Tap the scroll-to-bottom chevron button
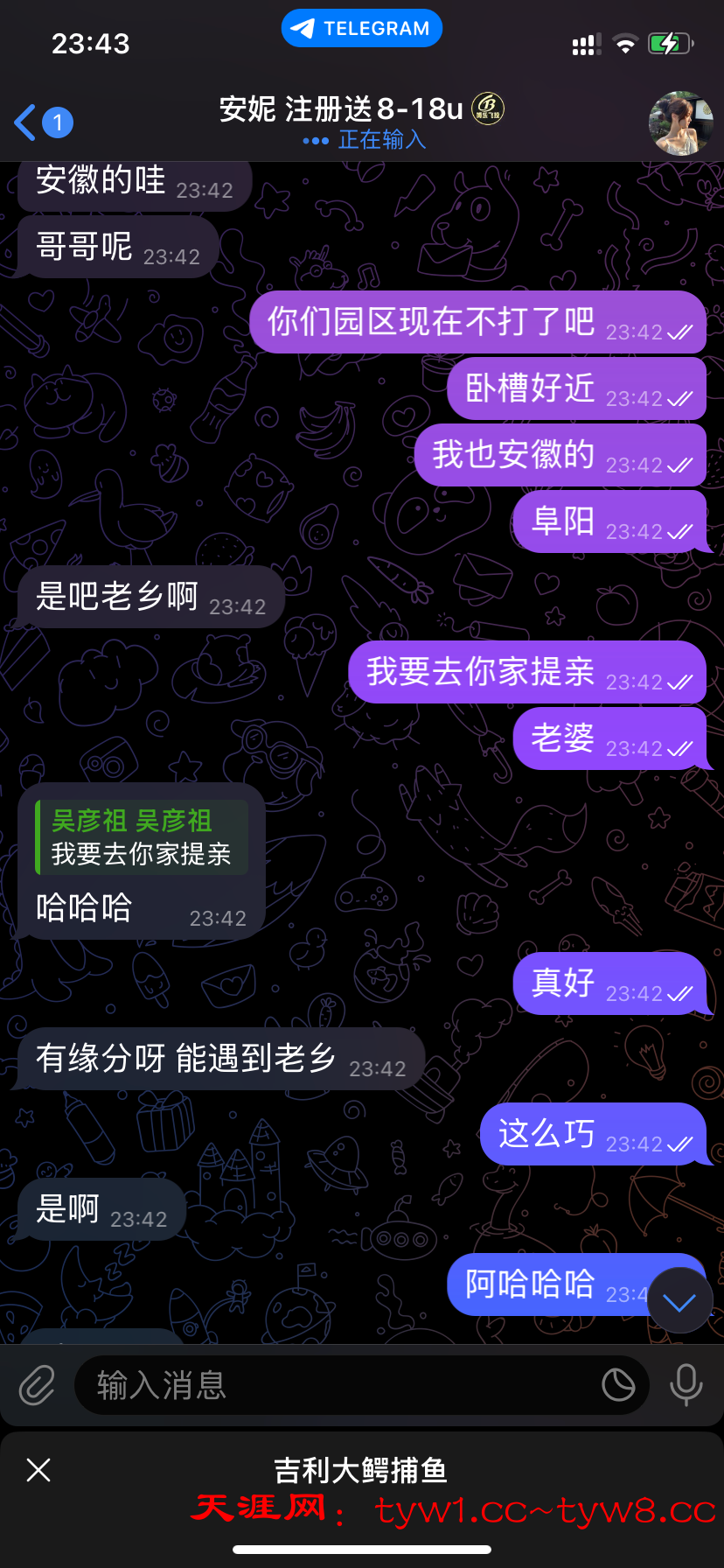The height and width of the screenshot is (1568, 724). point(679,1300)
